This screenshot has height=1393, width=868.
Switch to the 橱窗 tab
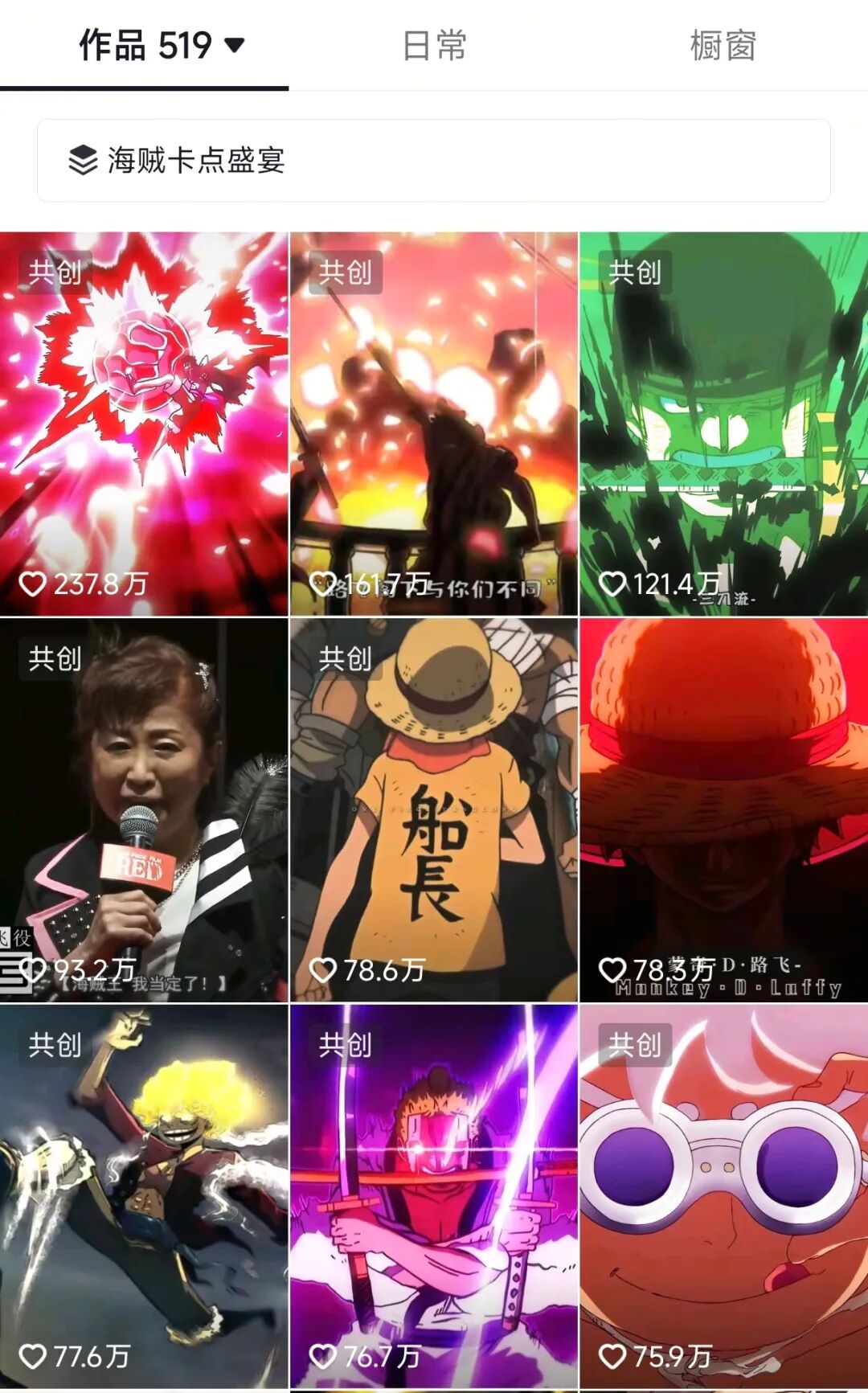tap(723, 45)
